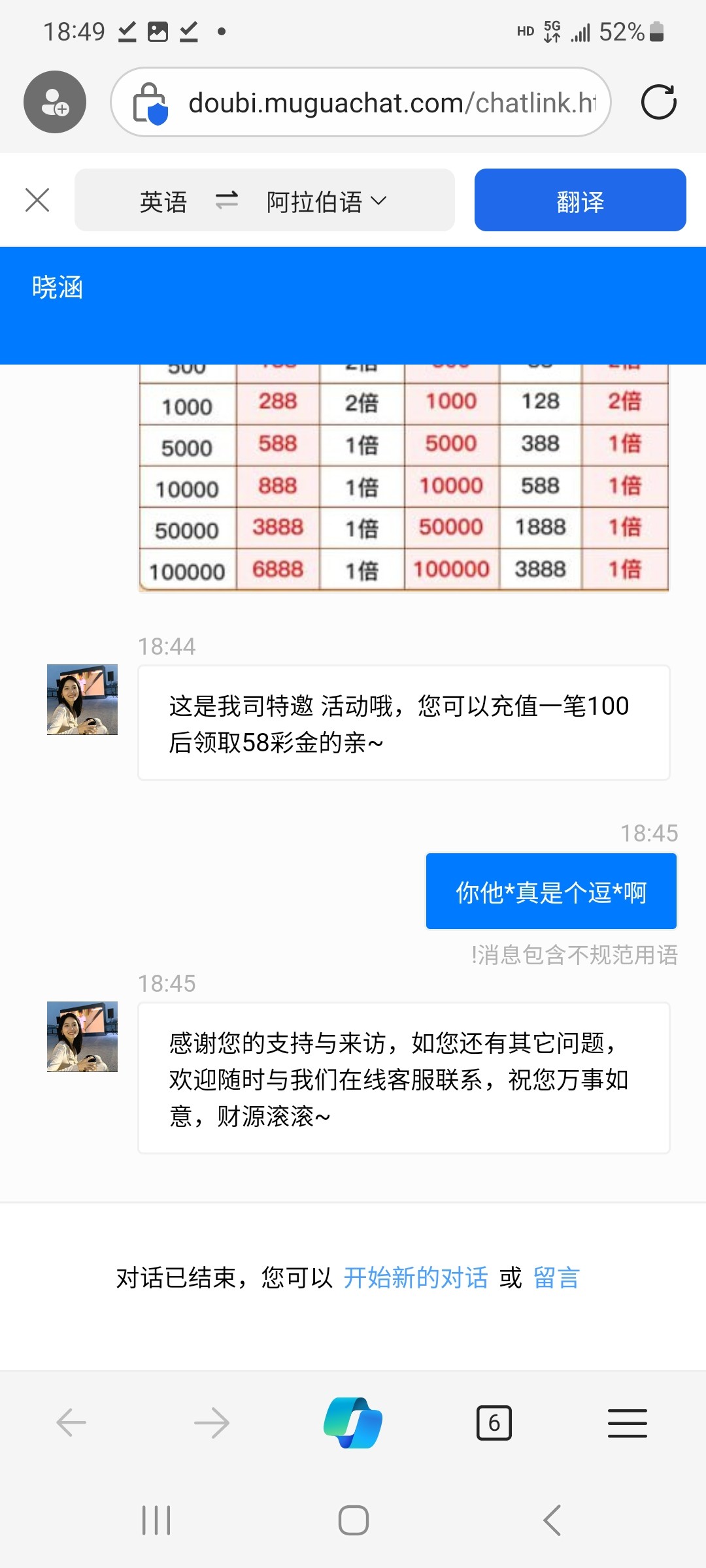Tap the 开始新的对话 link
This screenshot has width=706, height=1568.
(x=416, y=1277)
